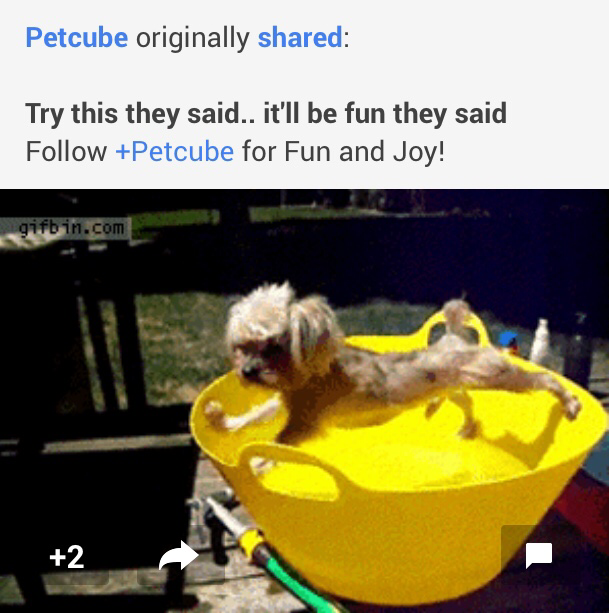Screen dimensions: 609x613
Task: Give this post a +1
Action: tap(67, 556)
